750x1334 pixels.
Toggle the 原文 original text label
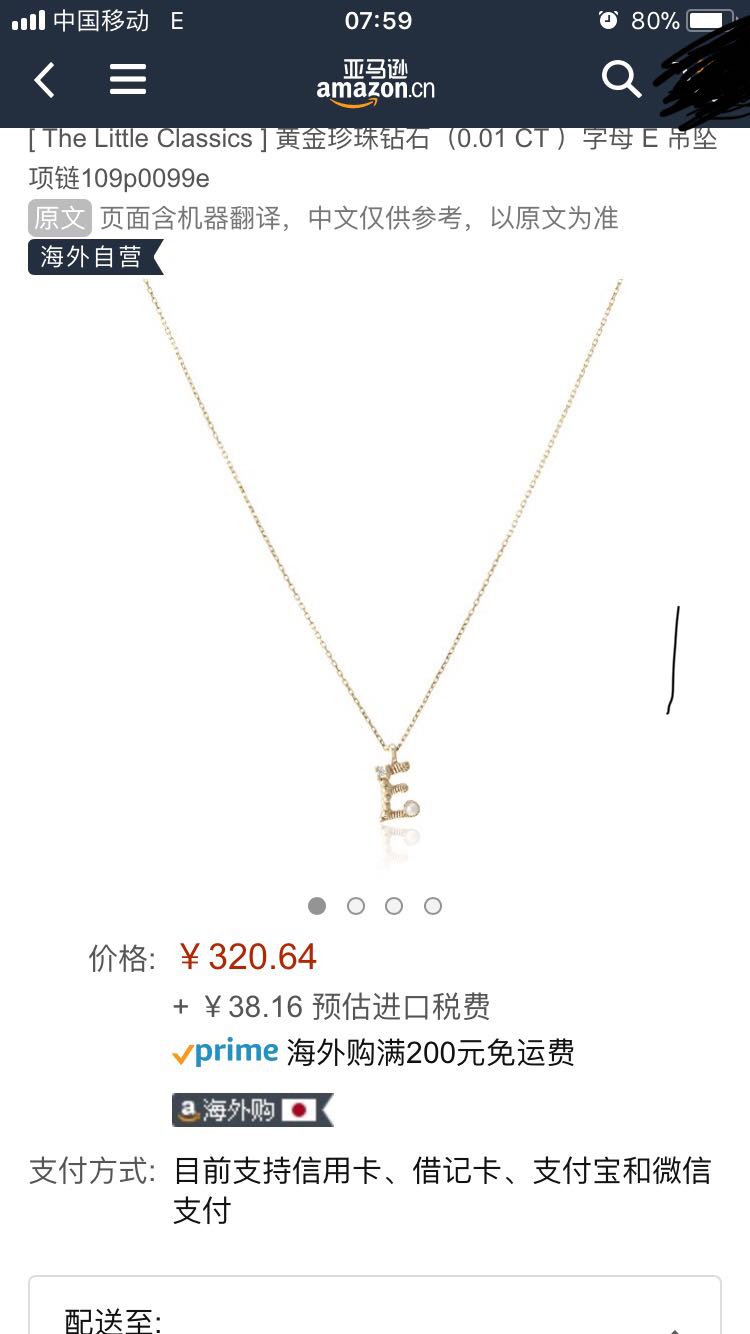[58, 217]
